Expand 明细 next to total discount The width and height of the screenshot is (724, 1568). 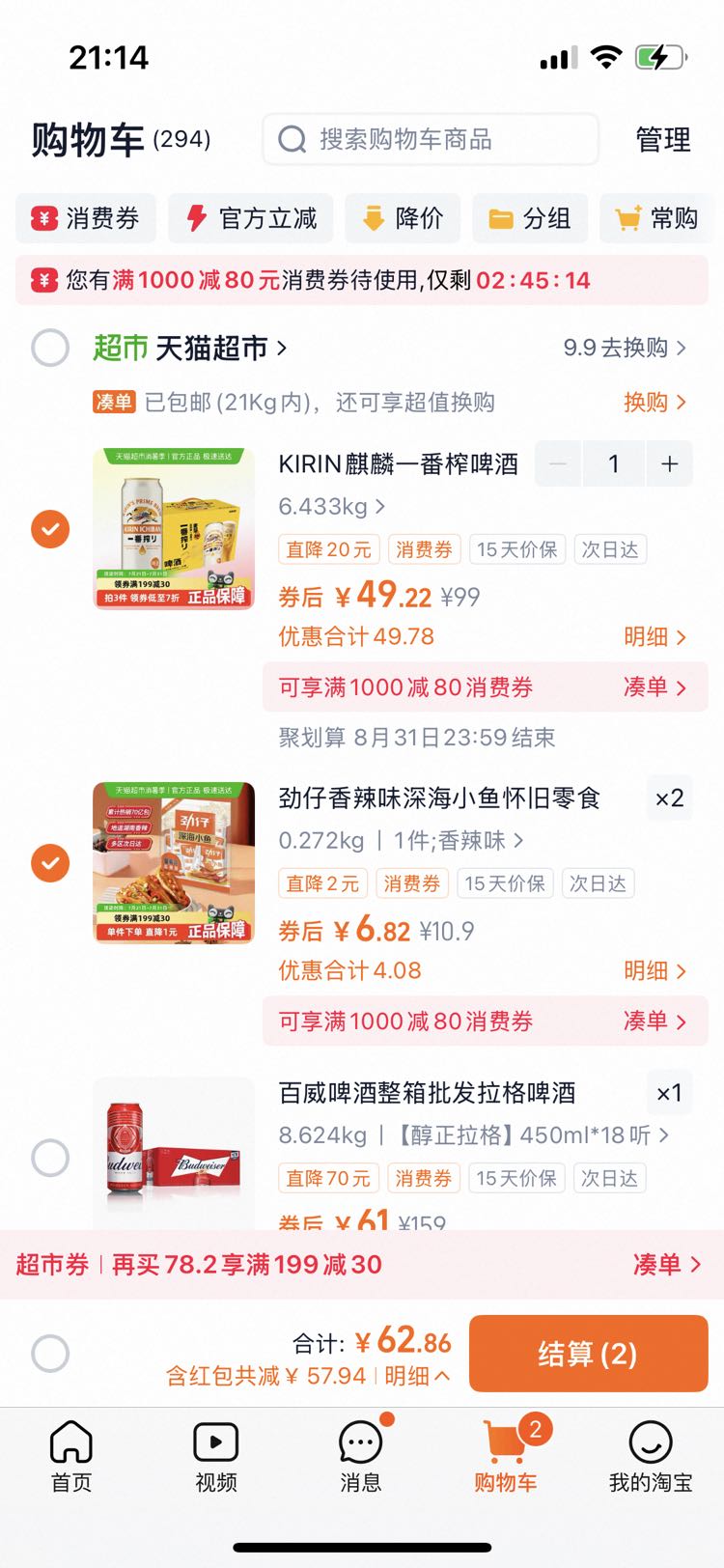click(x=416, y=1376)
